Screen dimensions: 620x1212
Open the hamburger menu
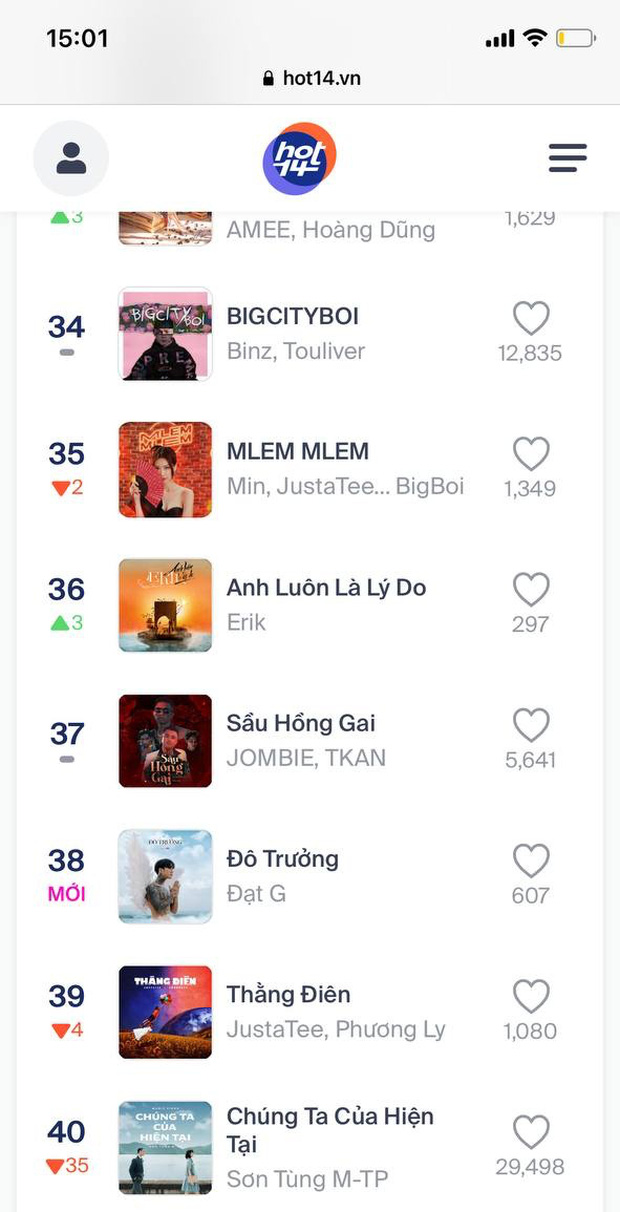pos(567,158)
